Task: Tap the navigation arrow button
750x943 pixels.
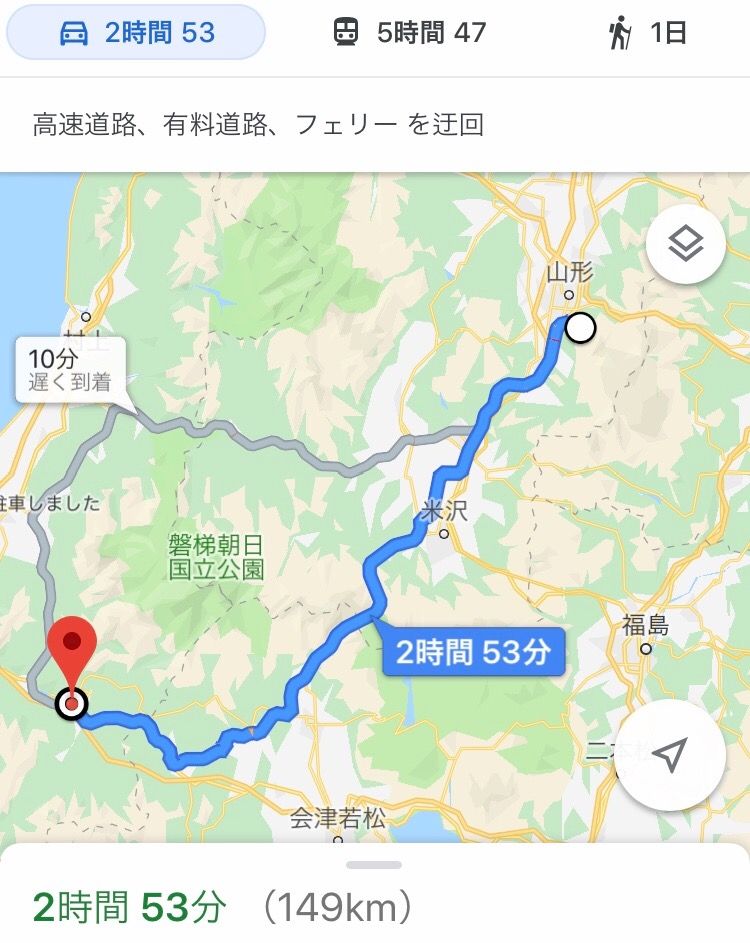Action: tap(670, 755)
